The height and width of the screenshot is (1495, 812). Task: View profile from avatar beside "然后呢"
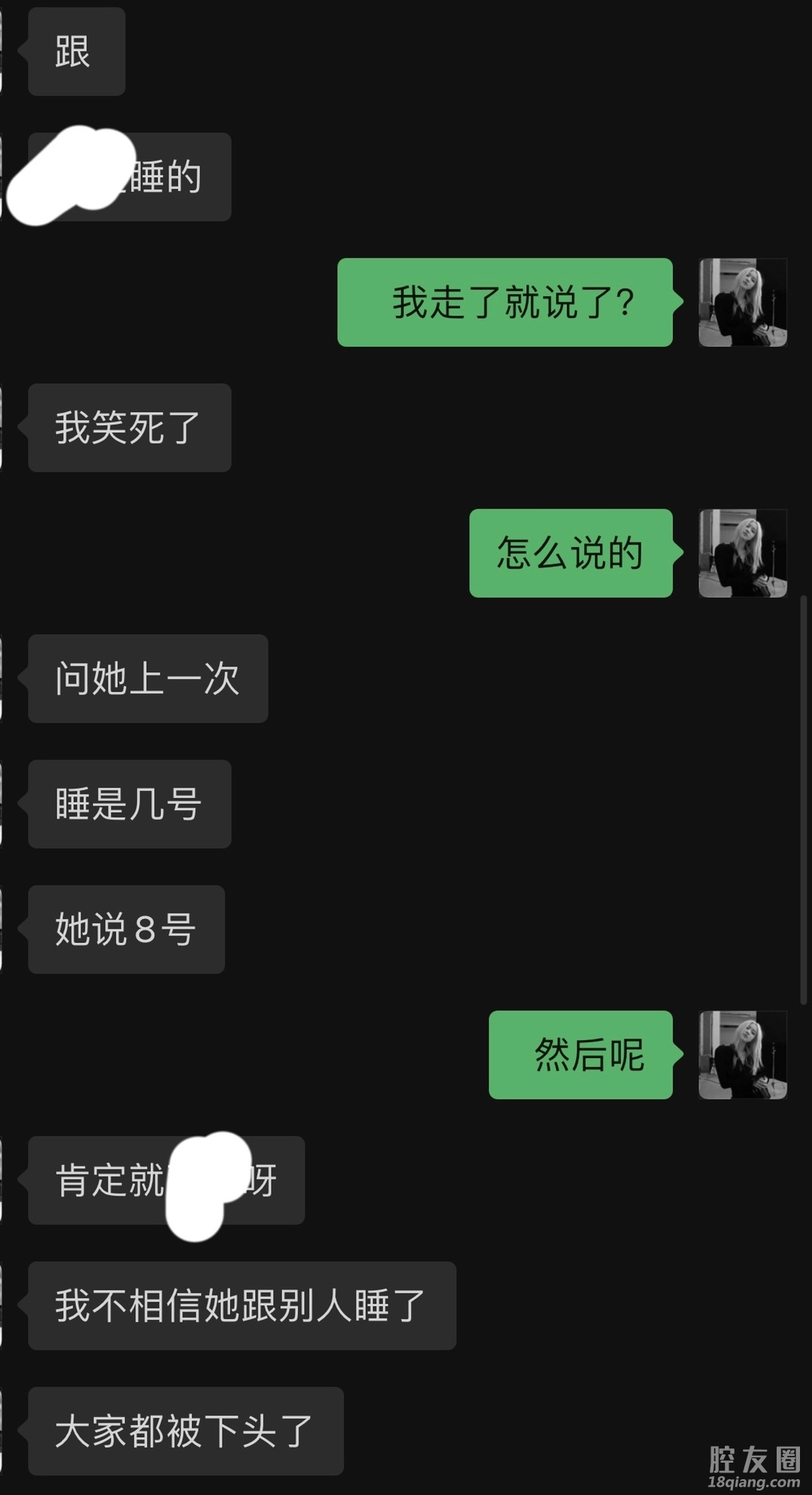coord(742,1055)
